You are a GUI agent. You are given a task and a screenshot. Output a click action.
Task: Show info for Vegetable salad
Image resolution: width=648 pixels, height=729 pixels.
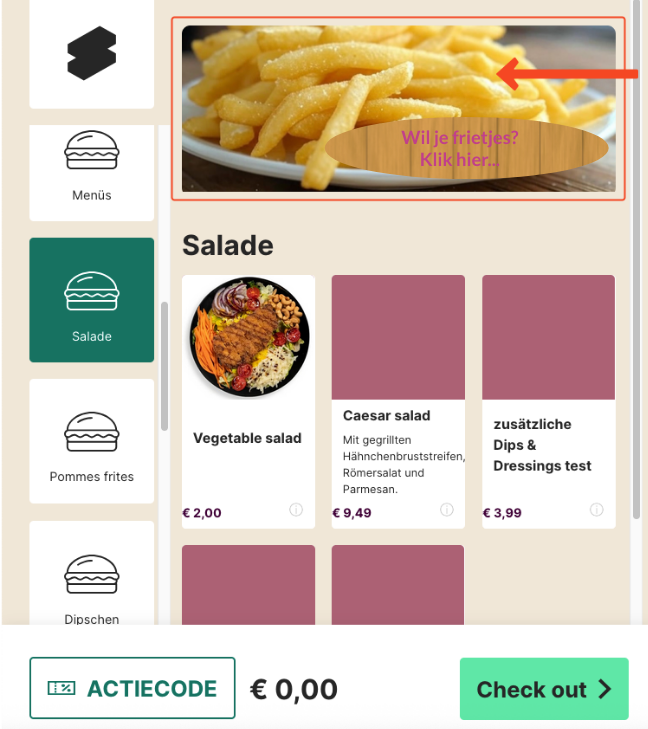coord(296,510)
